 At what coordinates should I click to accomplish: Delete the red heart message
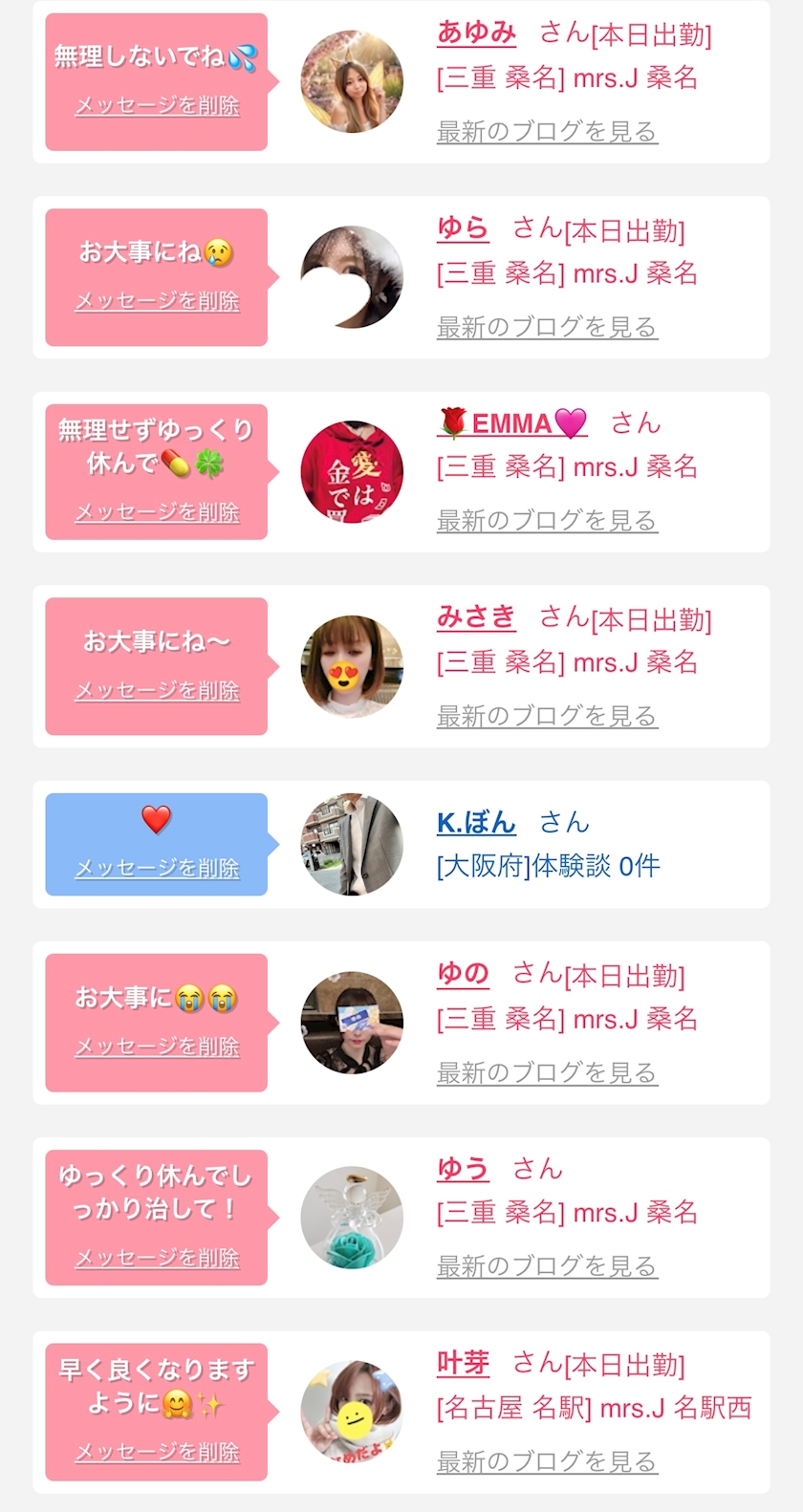[x=157, y=868]
